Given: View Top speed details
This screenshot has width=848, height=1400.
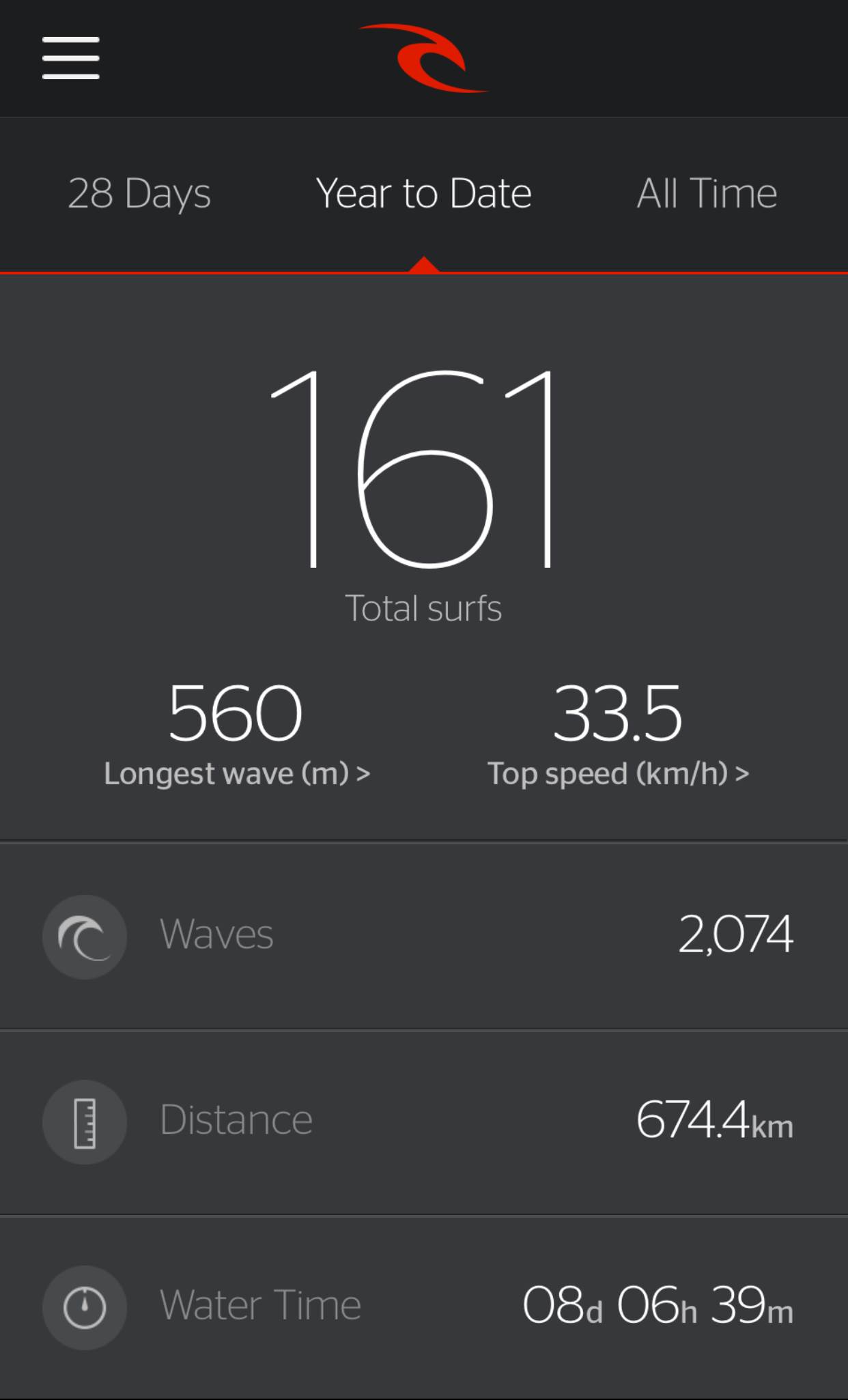Looking at the screenshot, I should coord(618,773).
